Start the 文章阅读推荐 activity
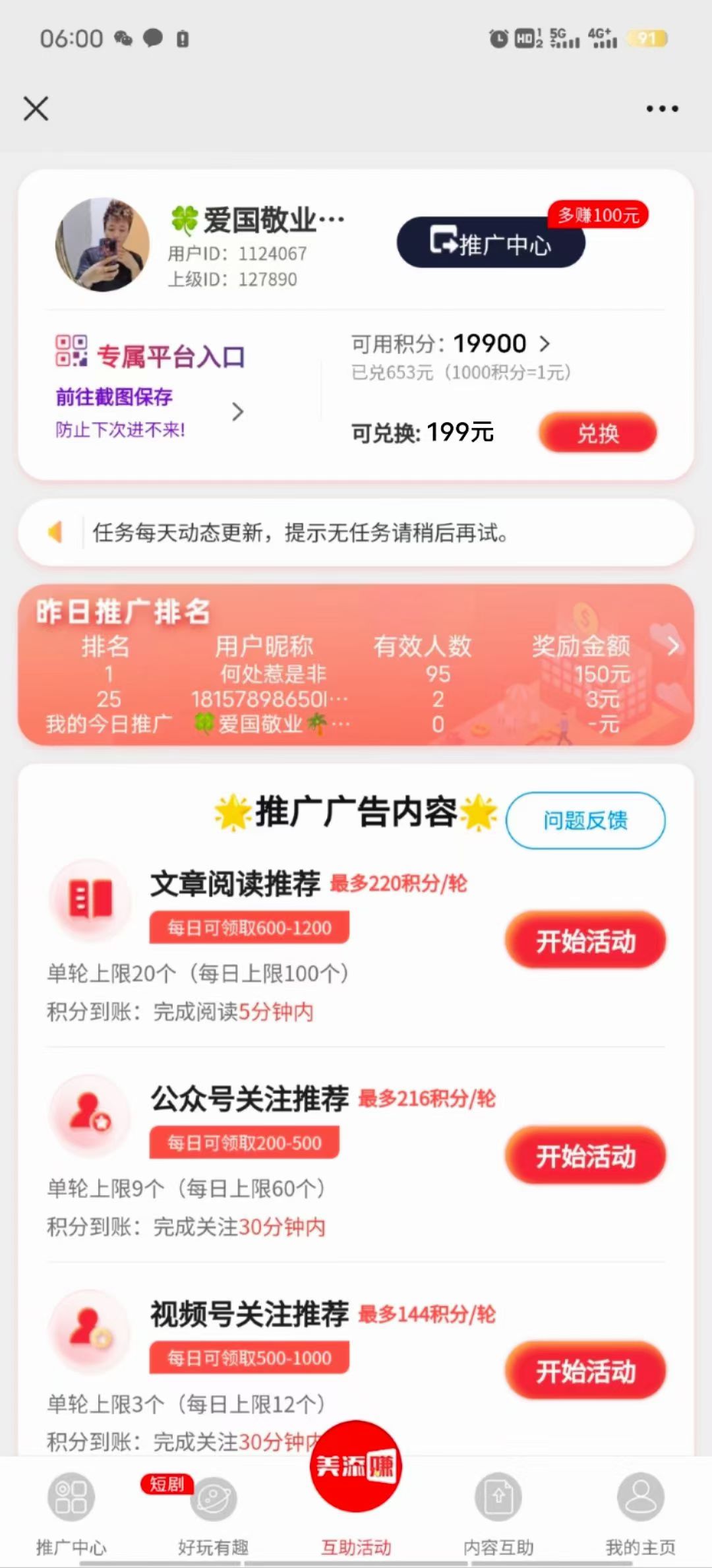Image resolution: width=712 pixels, height=1568 pixels. click(x=585, y=940)
